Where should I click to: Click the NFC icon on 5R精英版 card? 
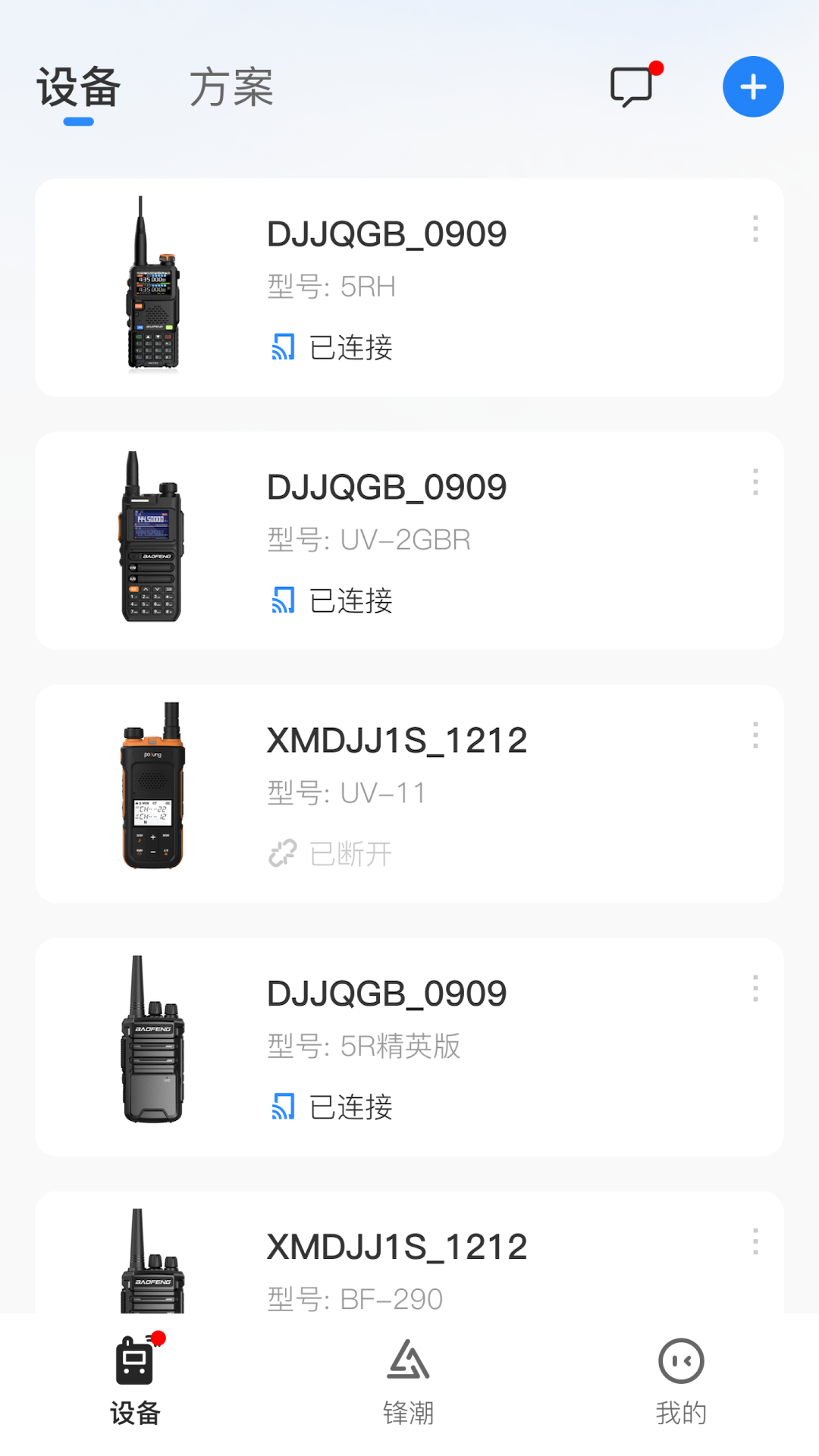pyautogui.click(x=284, y=1108)
